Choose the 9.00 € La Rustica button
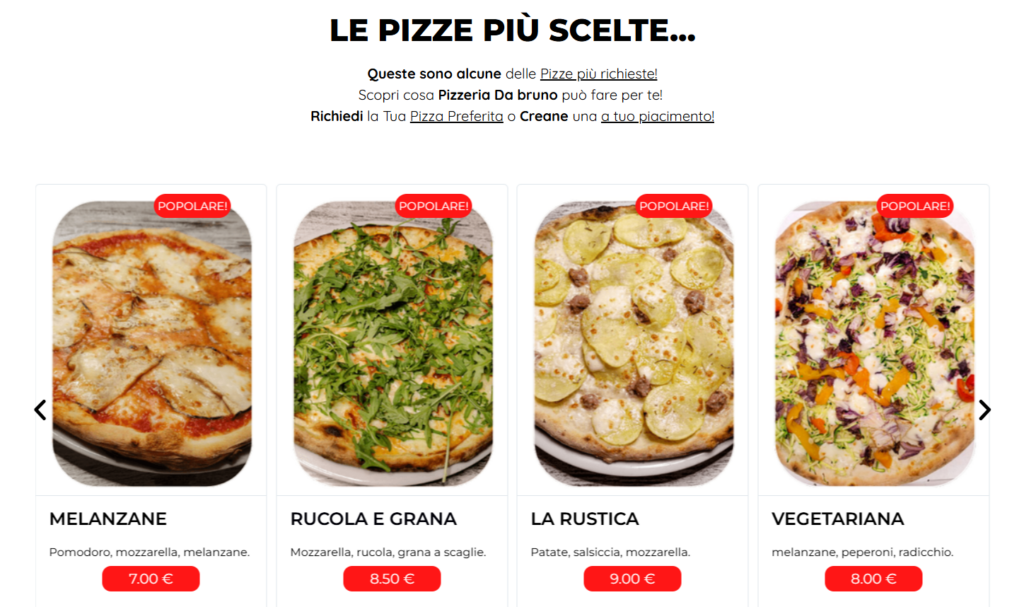Image resolution: width=1024 pixels, height=607 pixels. coord(632,579)
